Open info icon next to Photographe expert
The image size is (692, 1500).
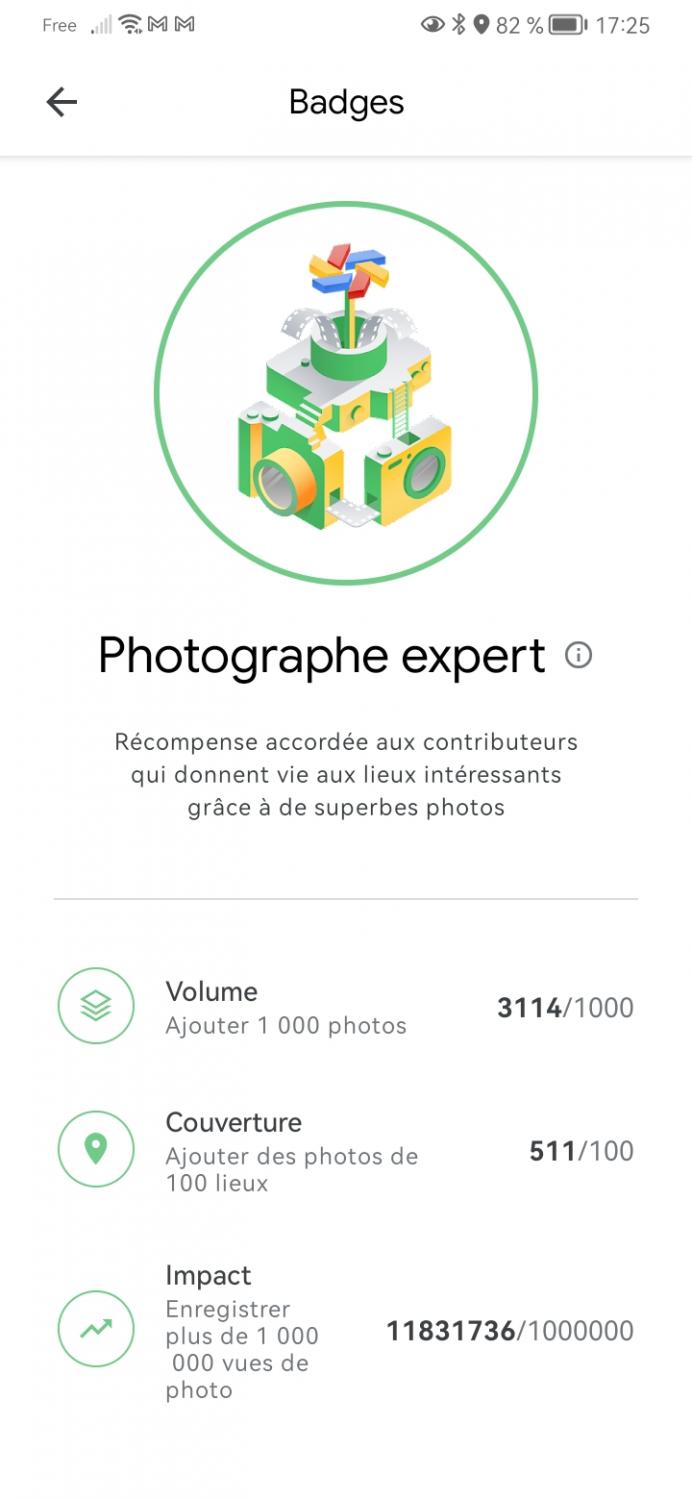578,655
